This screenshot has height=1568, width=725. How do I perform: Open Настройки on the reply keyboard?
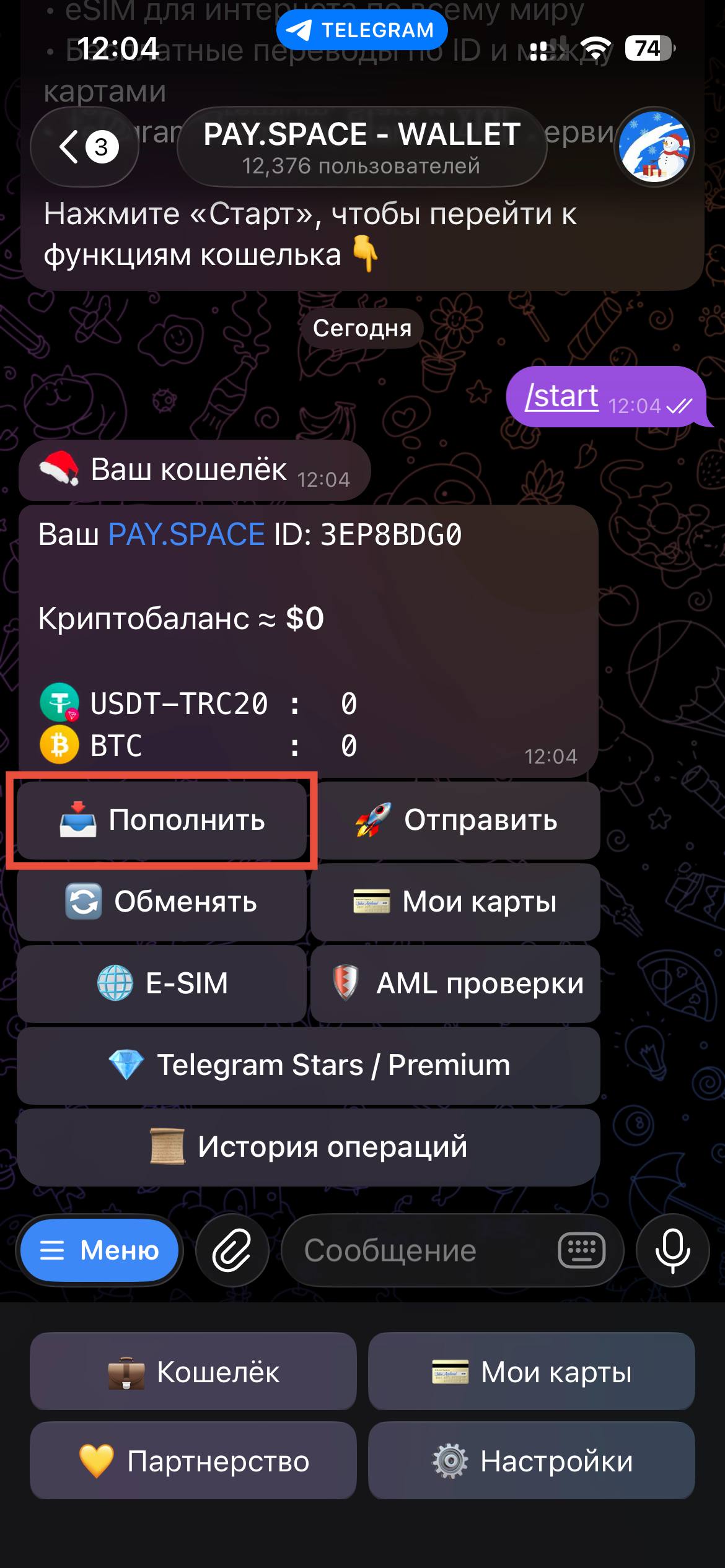coord(532,1461)
